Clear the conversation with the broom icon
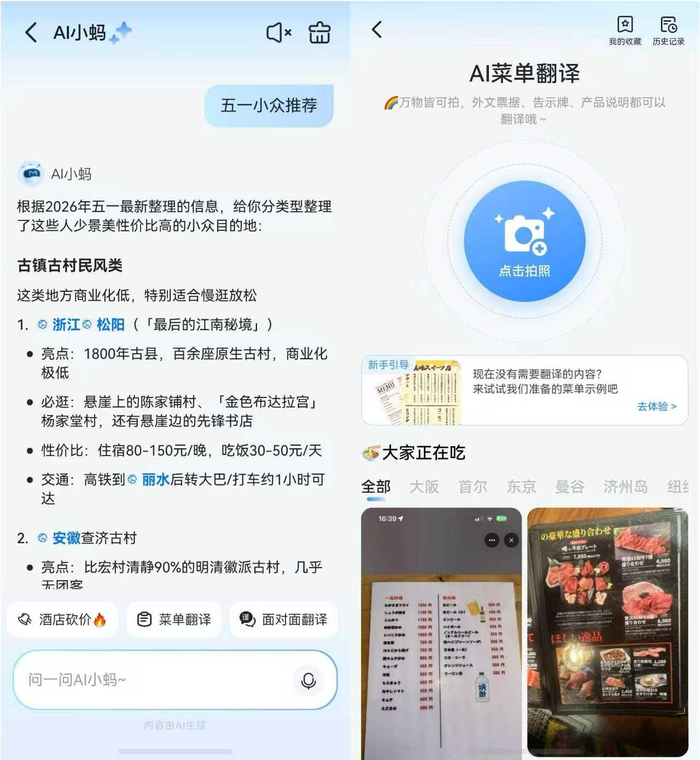The height and width of the screenshot is (760, 700). (319, 33)
